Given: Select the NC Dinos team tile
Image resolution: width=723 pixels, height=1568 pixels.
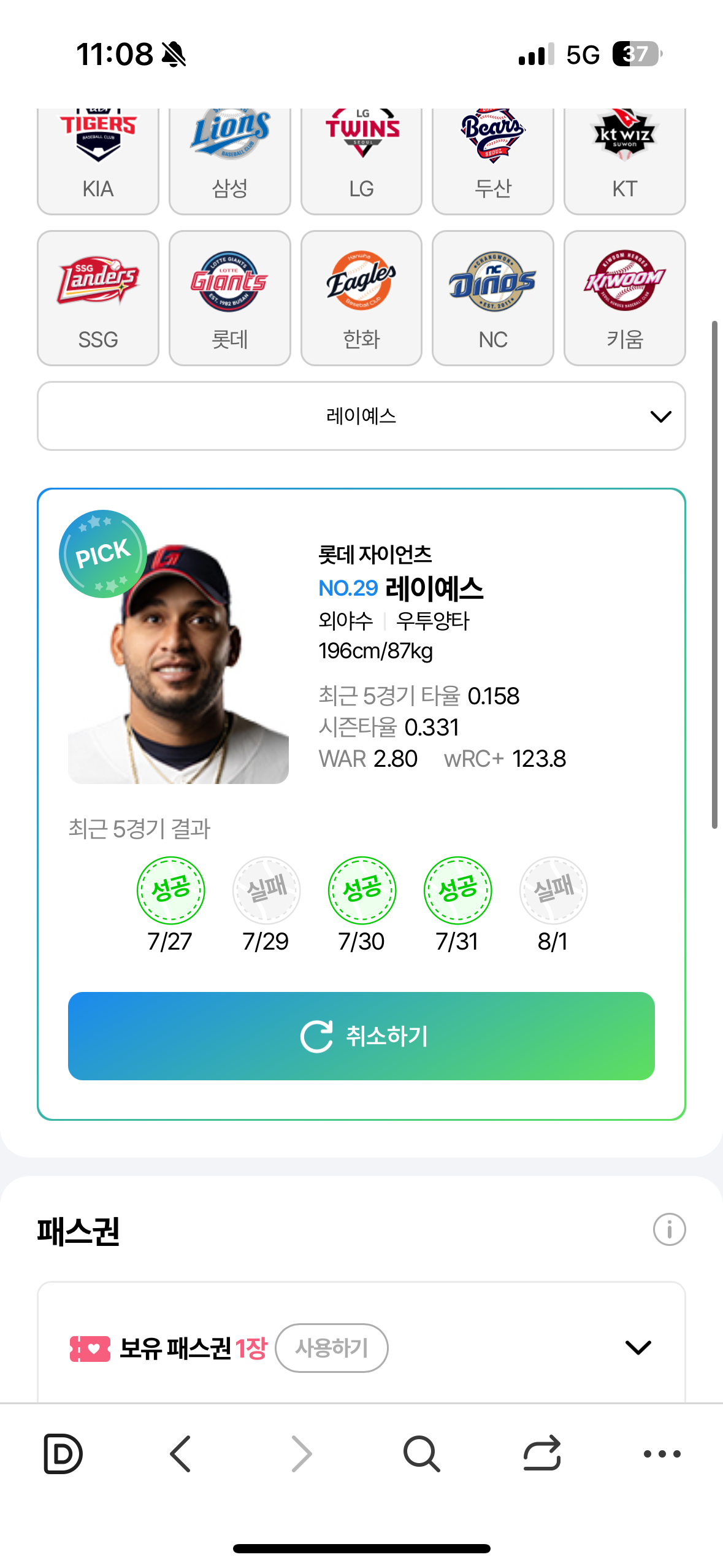Looking at the screenshot, I should click(492, 298).
